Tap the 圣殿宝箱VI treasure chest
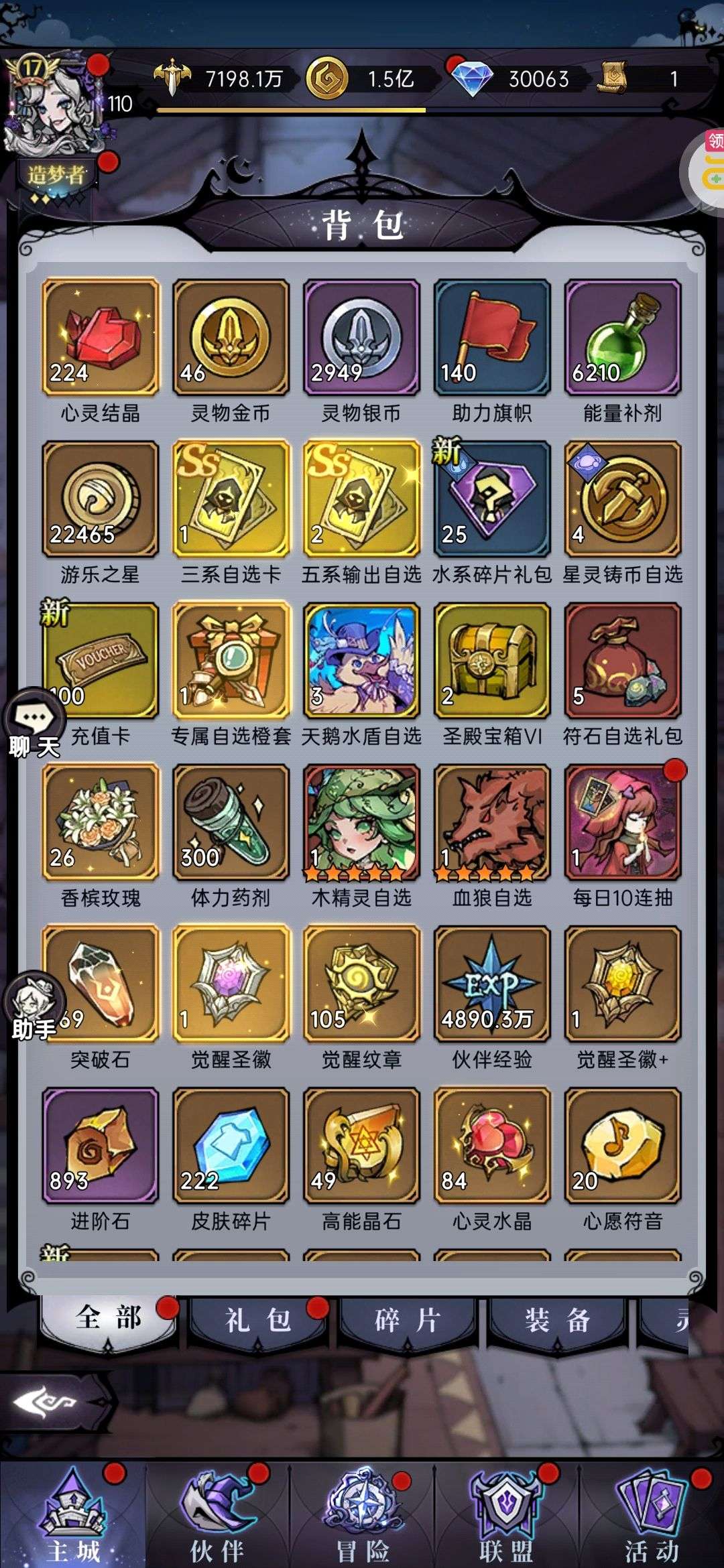The image size is (724, 1568). coord(493,661)
